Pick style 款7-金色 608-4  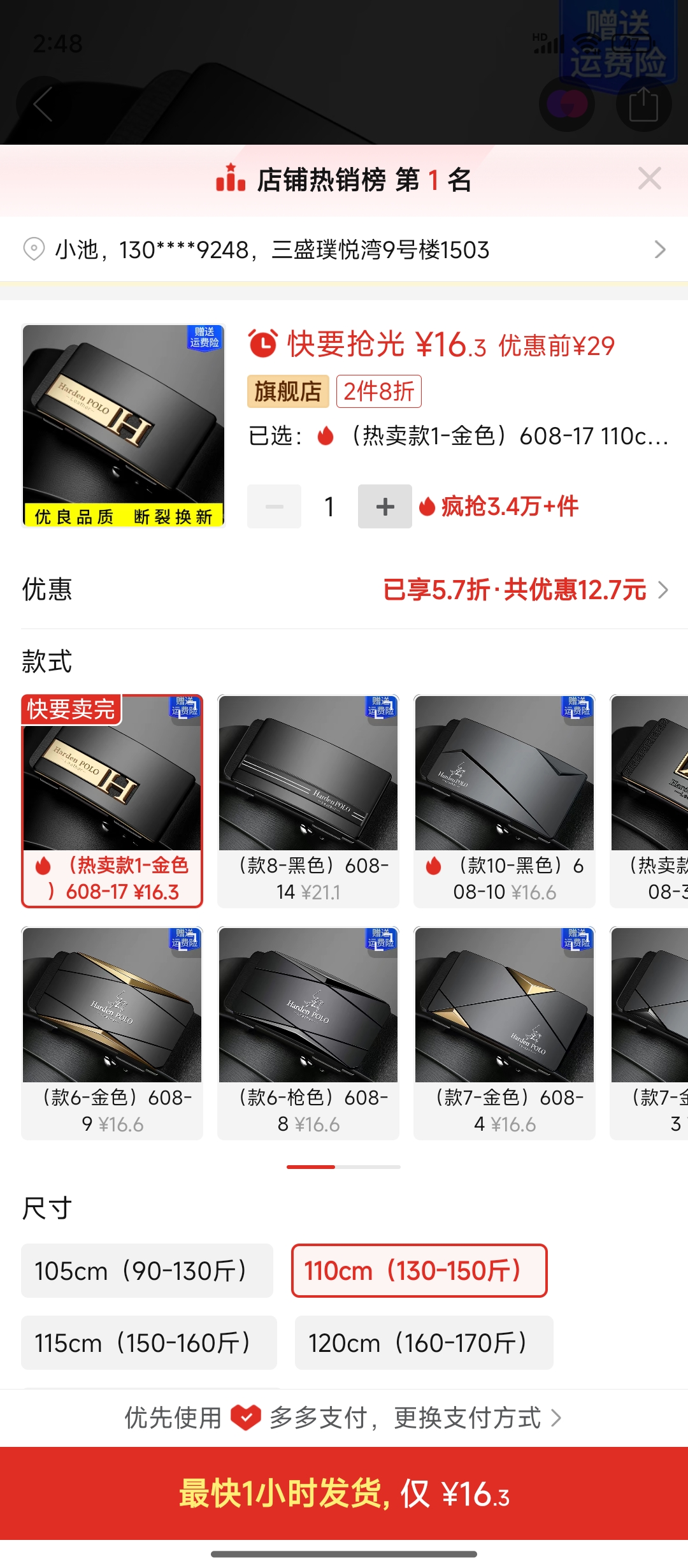tap(505, 1033)
